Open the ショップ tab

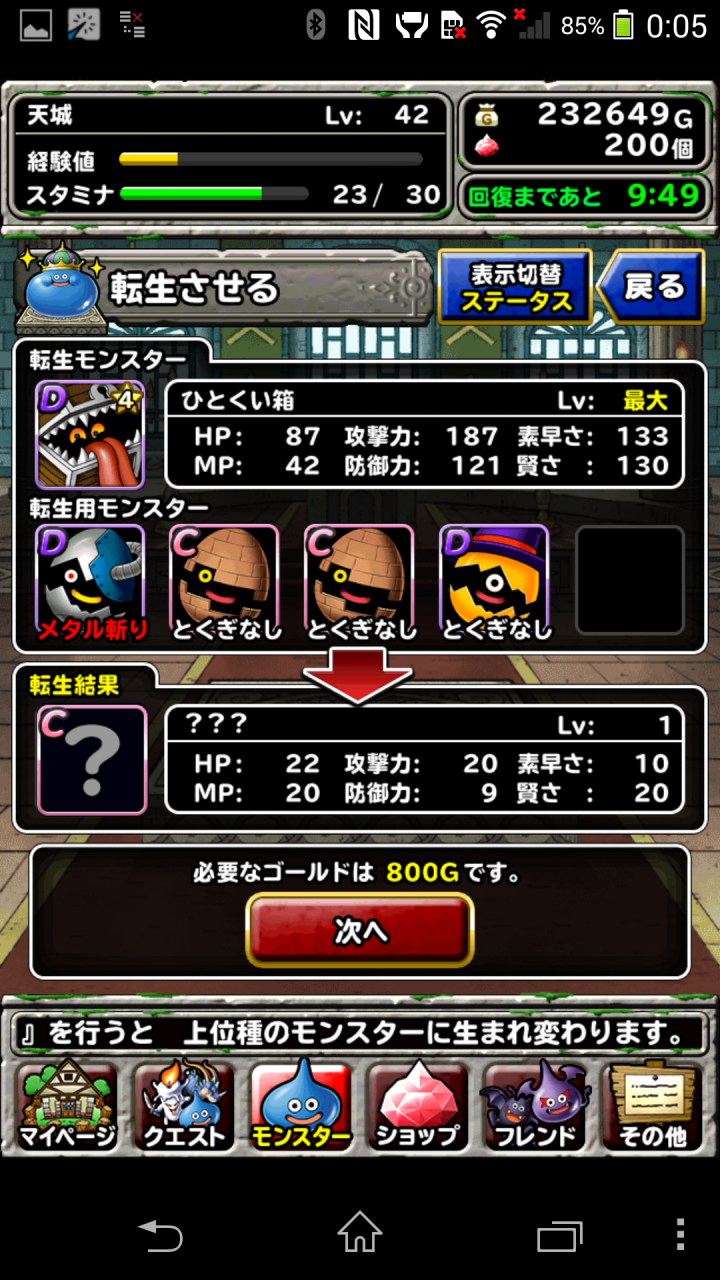[x=418, y=1105]
